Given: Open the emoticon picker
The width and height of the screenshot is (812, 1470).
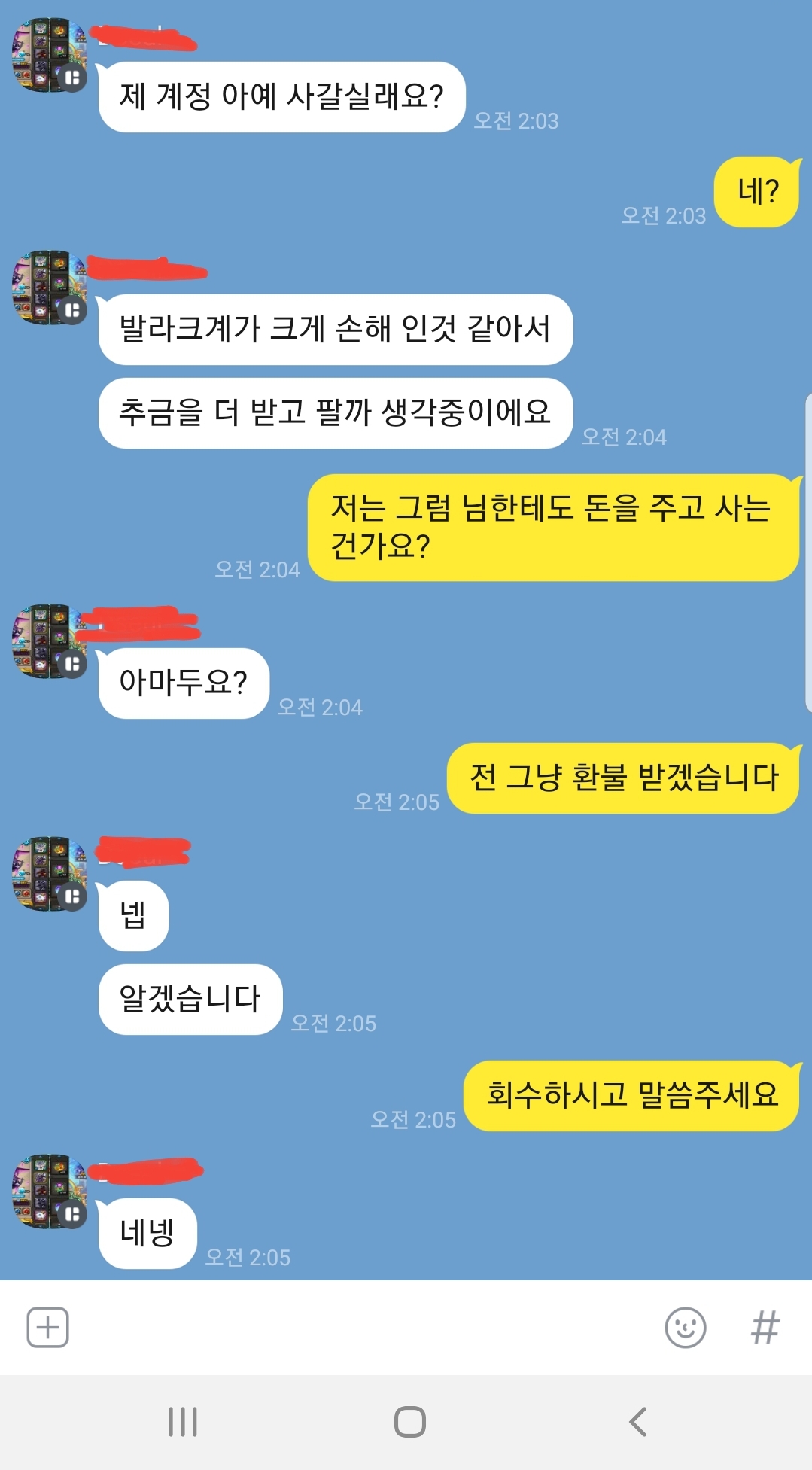Looking at the screenshot, I should click(x=685, y=1328).
